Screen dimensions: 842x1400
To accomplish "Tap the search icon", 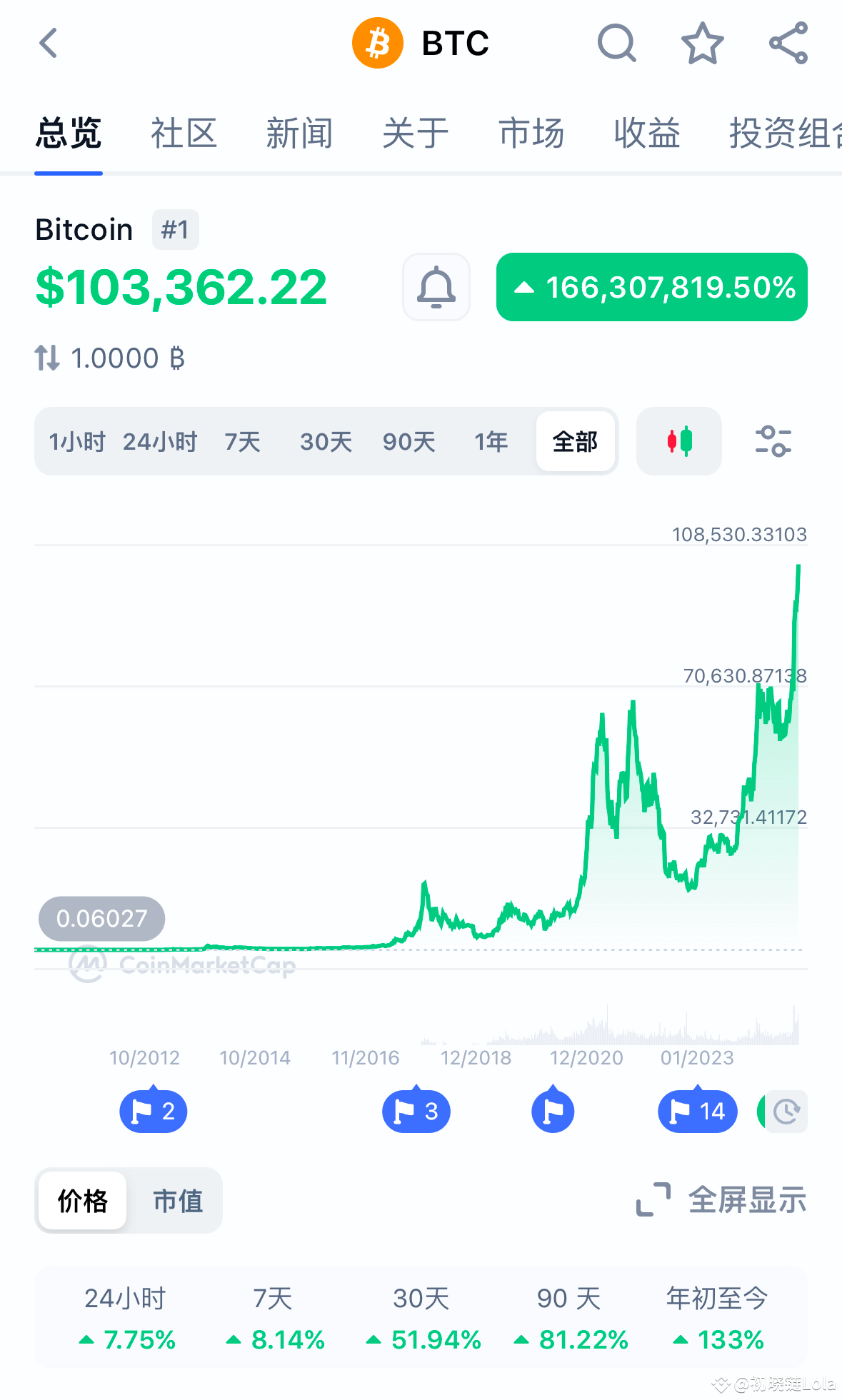I will tap(616, 43).
